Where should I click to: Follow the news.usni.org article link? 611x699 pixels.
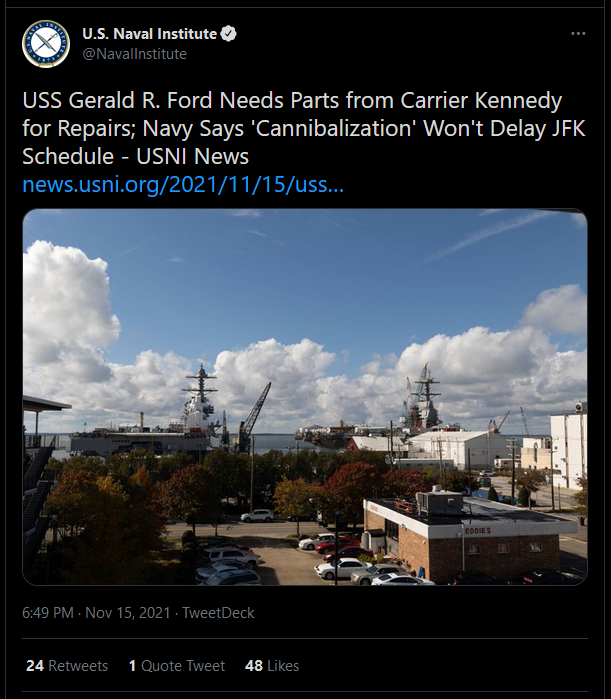click(x=183, y=185)
